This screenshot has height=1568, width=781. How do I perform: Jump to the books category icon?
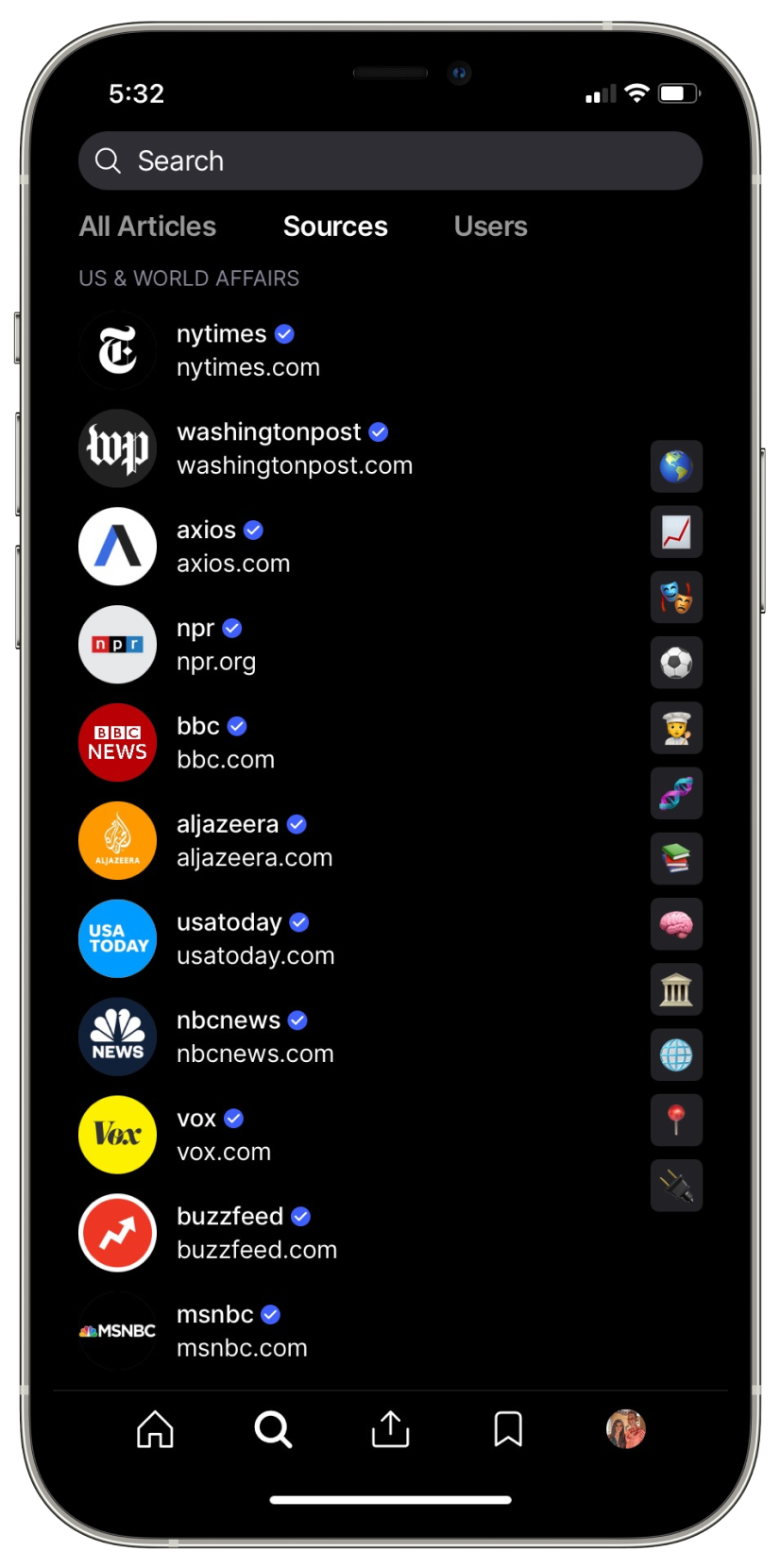tap(676, 859)
